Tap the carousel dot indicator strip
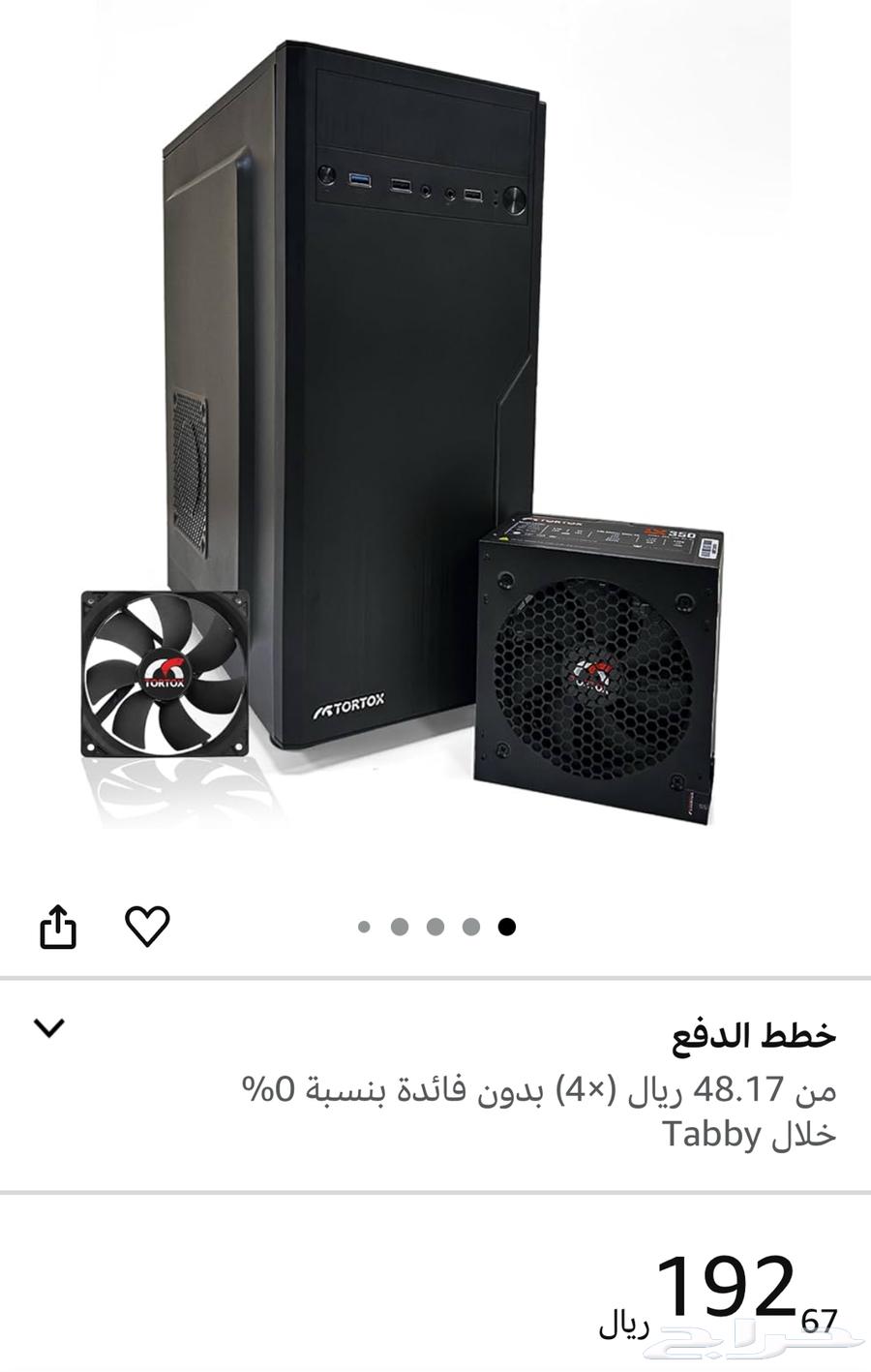871x1372 pixels. (x=435, y=927)
